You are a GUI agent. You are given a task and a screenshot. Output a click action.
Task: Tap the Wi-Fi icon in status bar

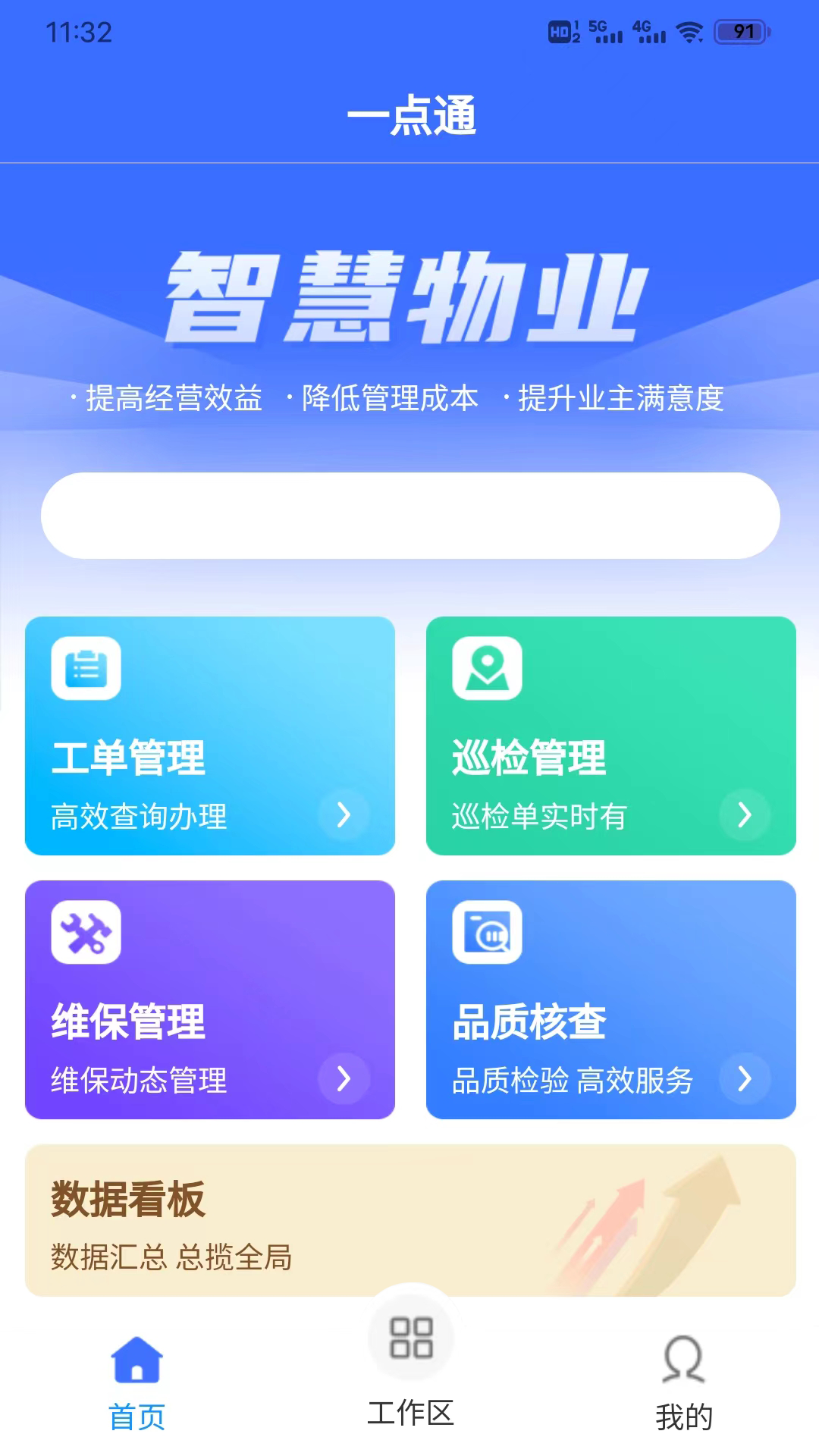pyautogui.click(x=689, y=32)
